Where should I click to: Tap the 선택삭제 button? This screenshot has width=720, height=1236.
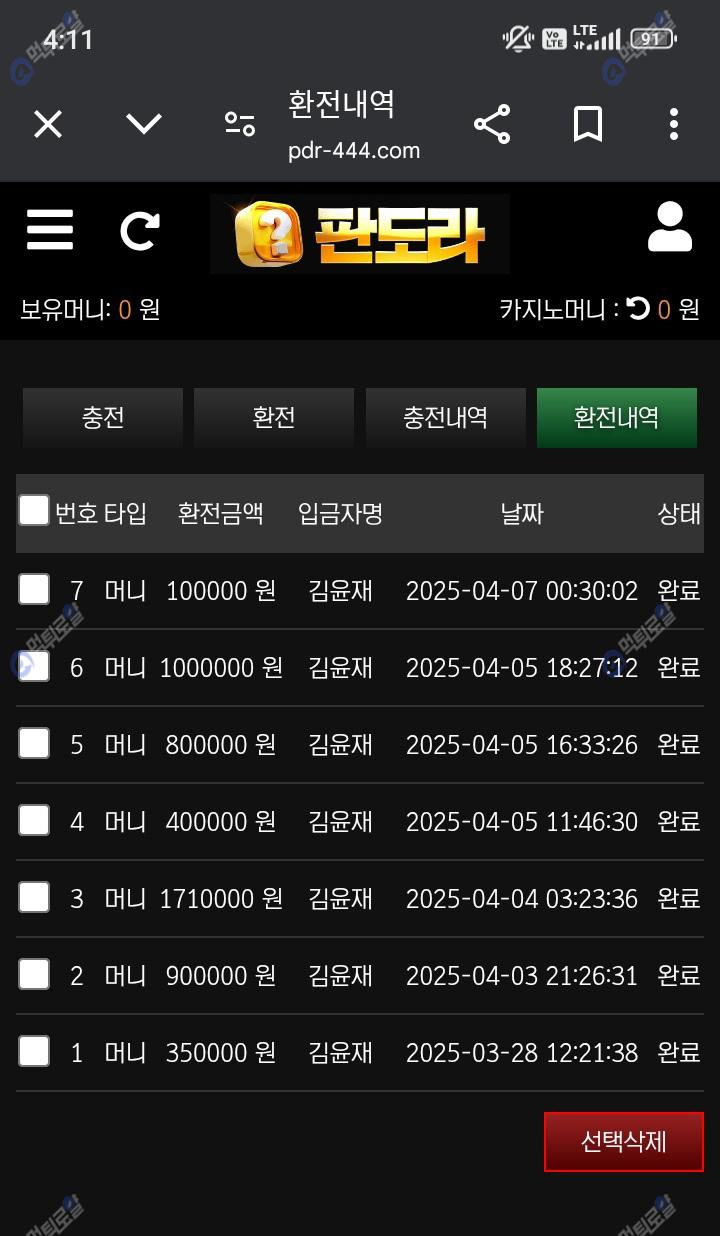(x=624, y=1142)
